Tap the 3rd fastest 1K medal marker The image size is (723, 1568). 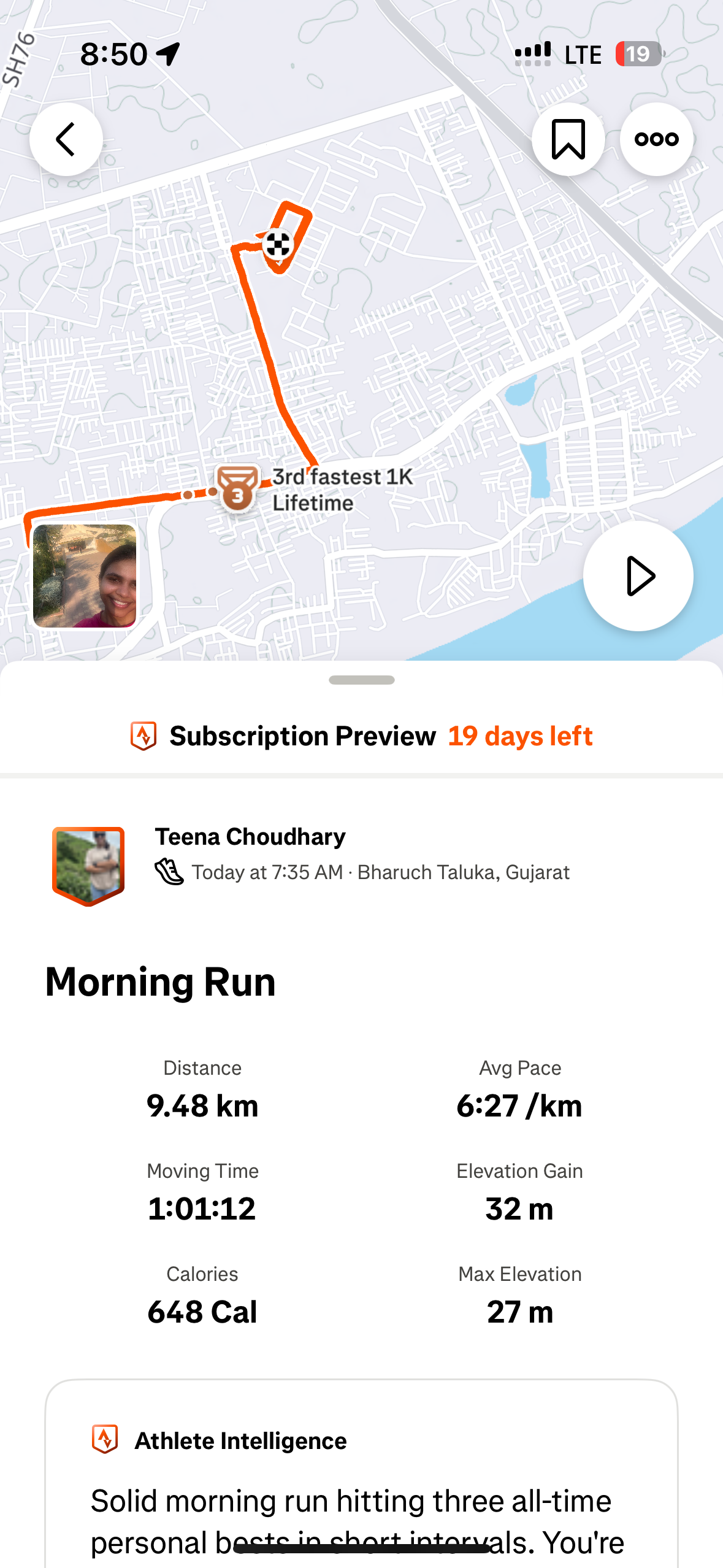pyautogui.click(x=237, y=489)
